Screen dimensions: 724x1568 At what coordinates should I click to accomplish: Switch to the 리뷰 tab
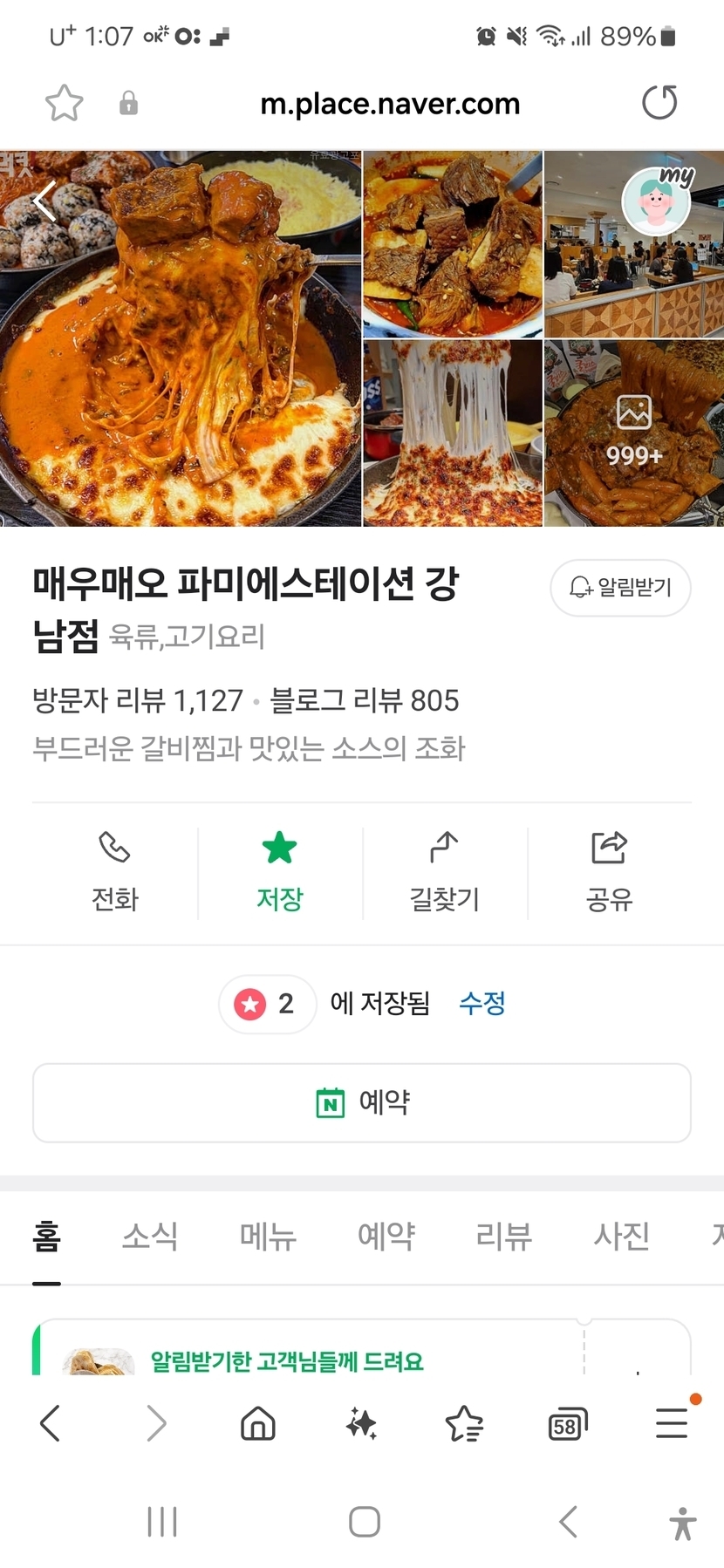503,1236
